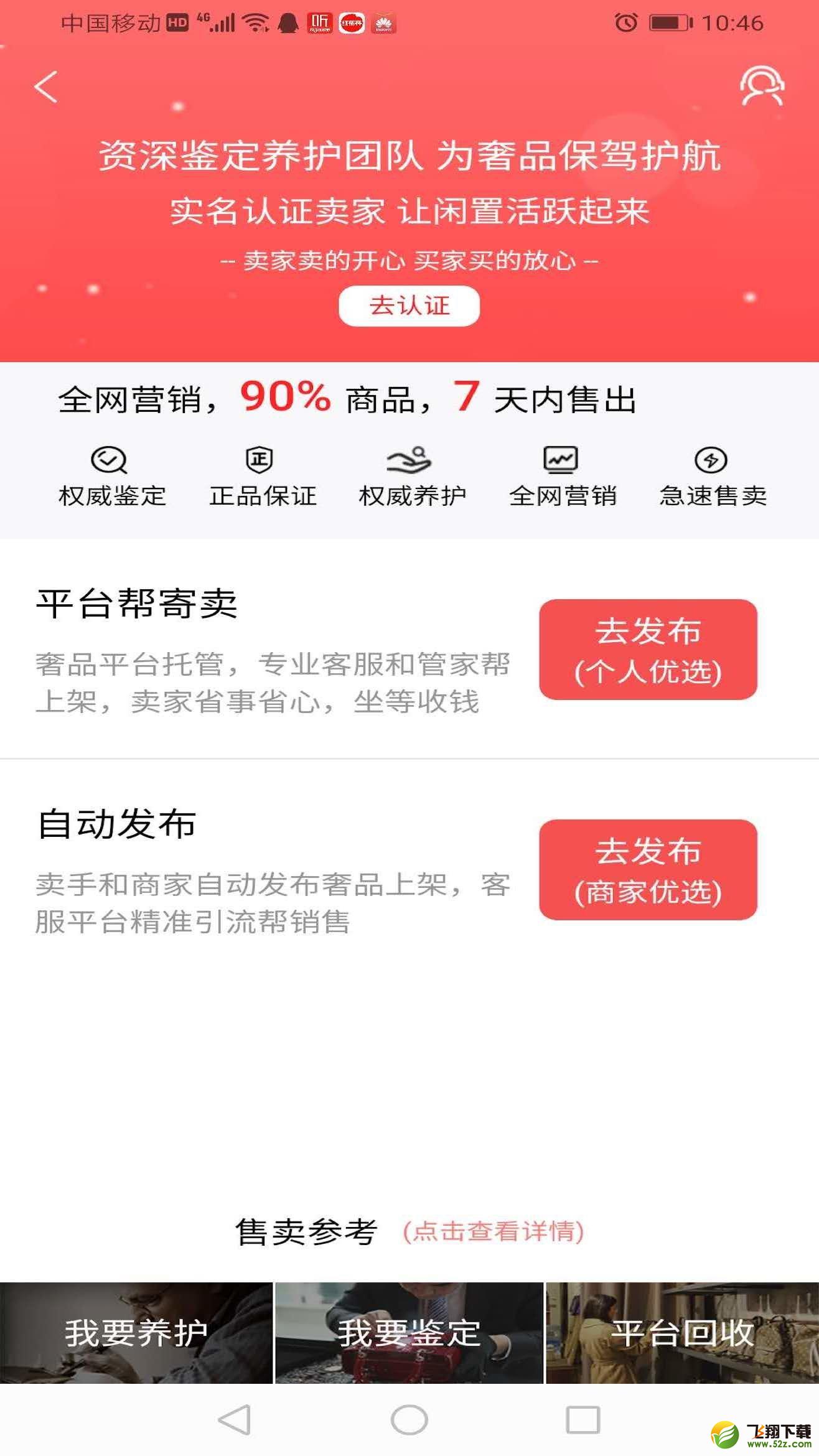Open the 平台回收 tile

click(683, 1333)
